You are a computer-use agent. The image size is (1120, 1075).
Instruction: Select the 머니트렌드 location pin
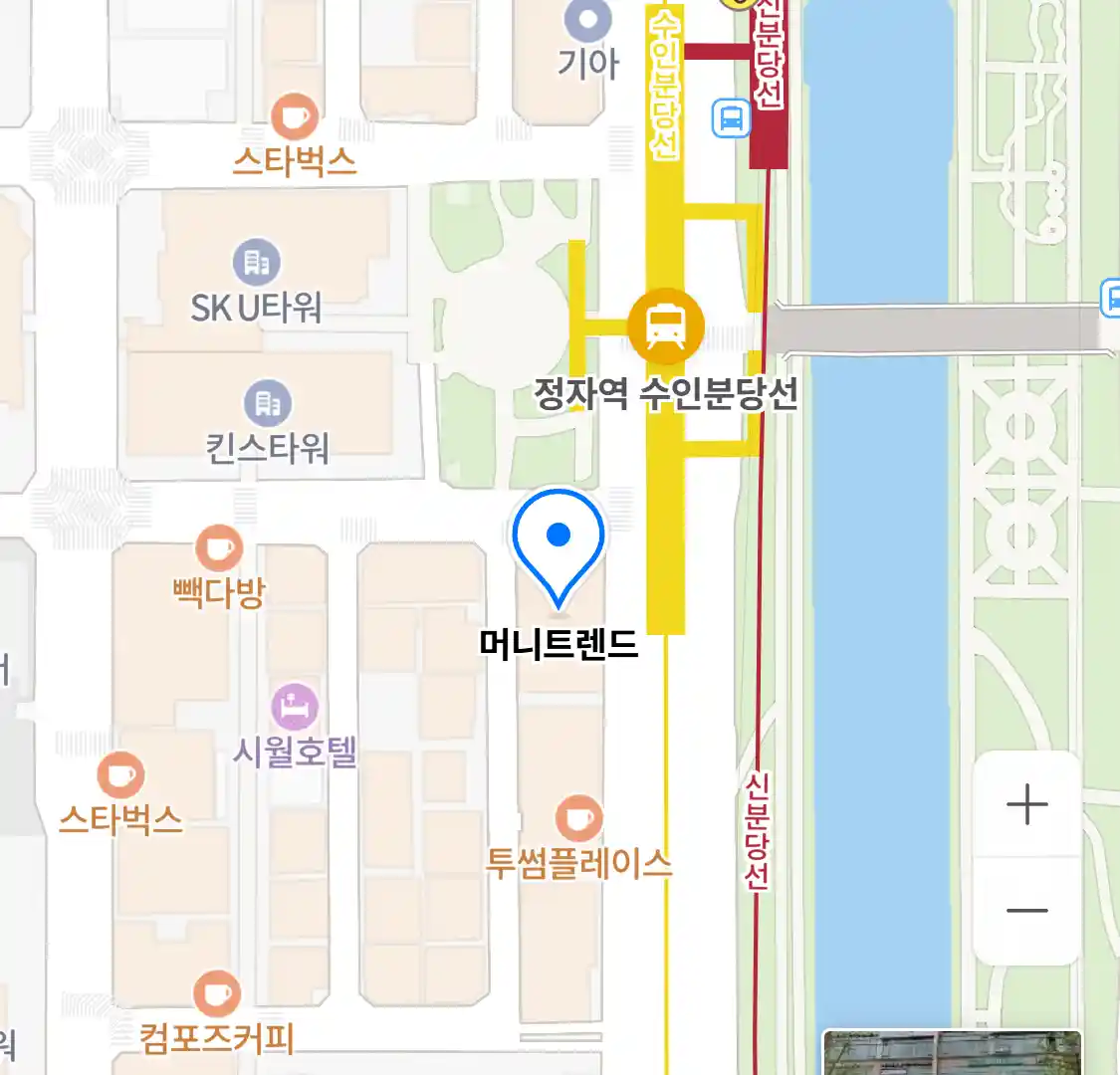[559, 544]
